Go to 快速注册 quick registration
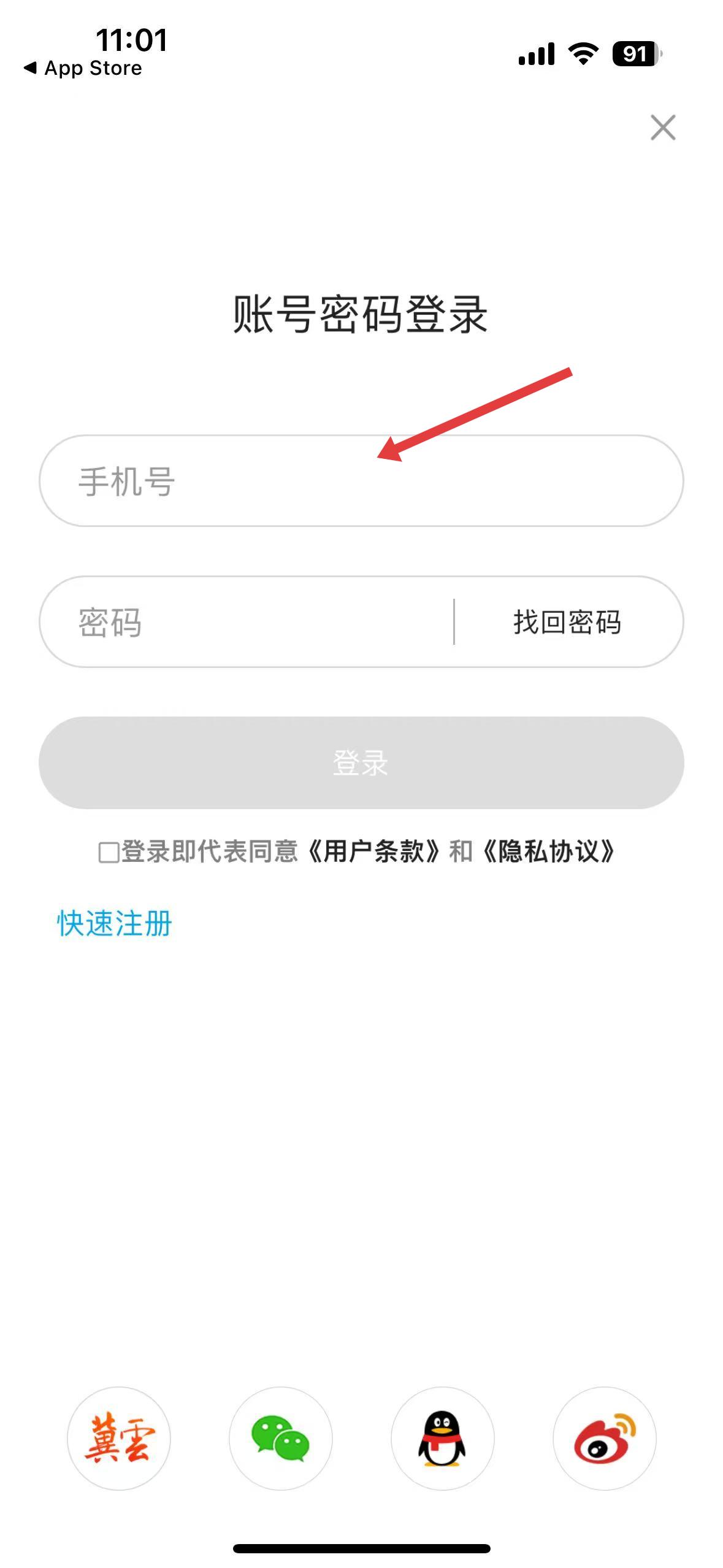The height and width of the screenshot is (1568, 723). tap(114, 923)
